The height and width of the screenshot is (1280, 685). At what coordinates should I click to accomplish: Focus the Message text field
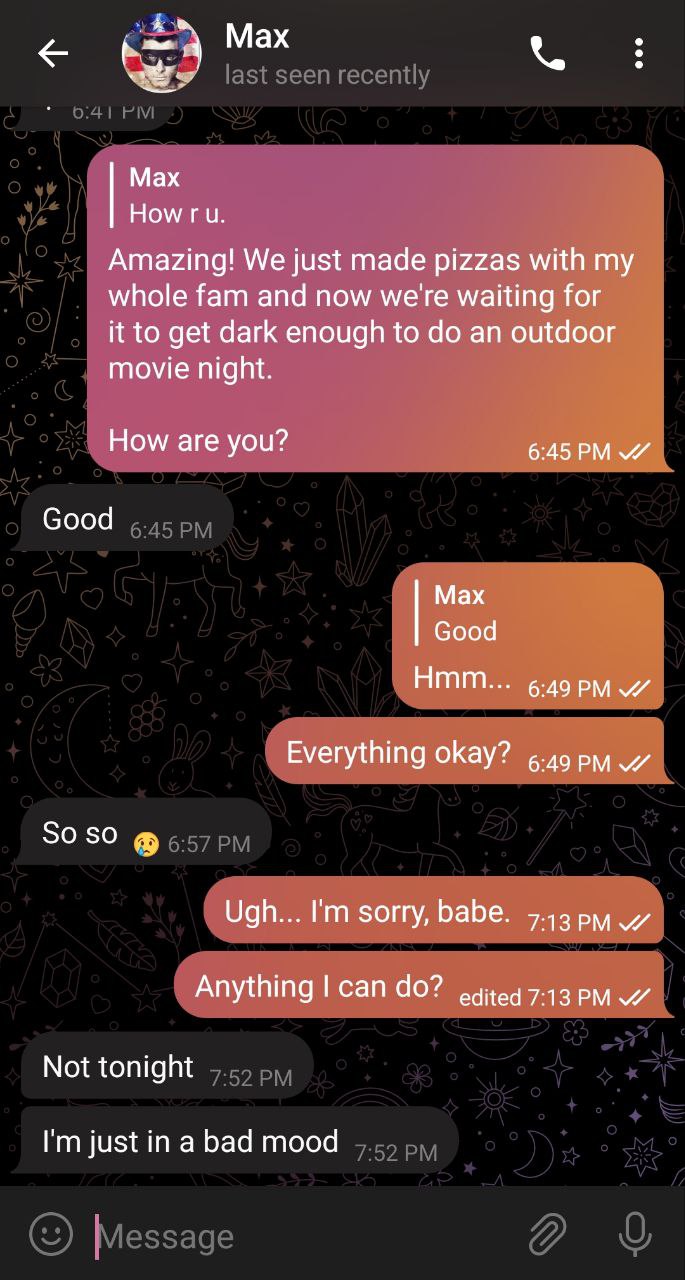(x=300, y=1237)
